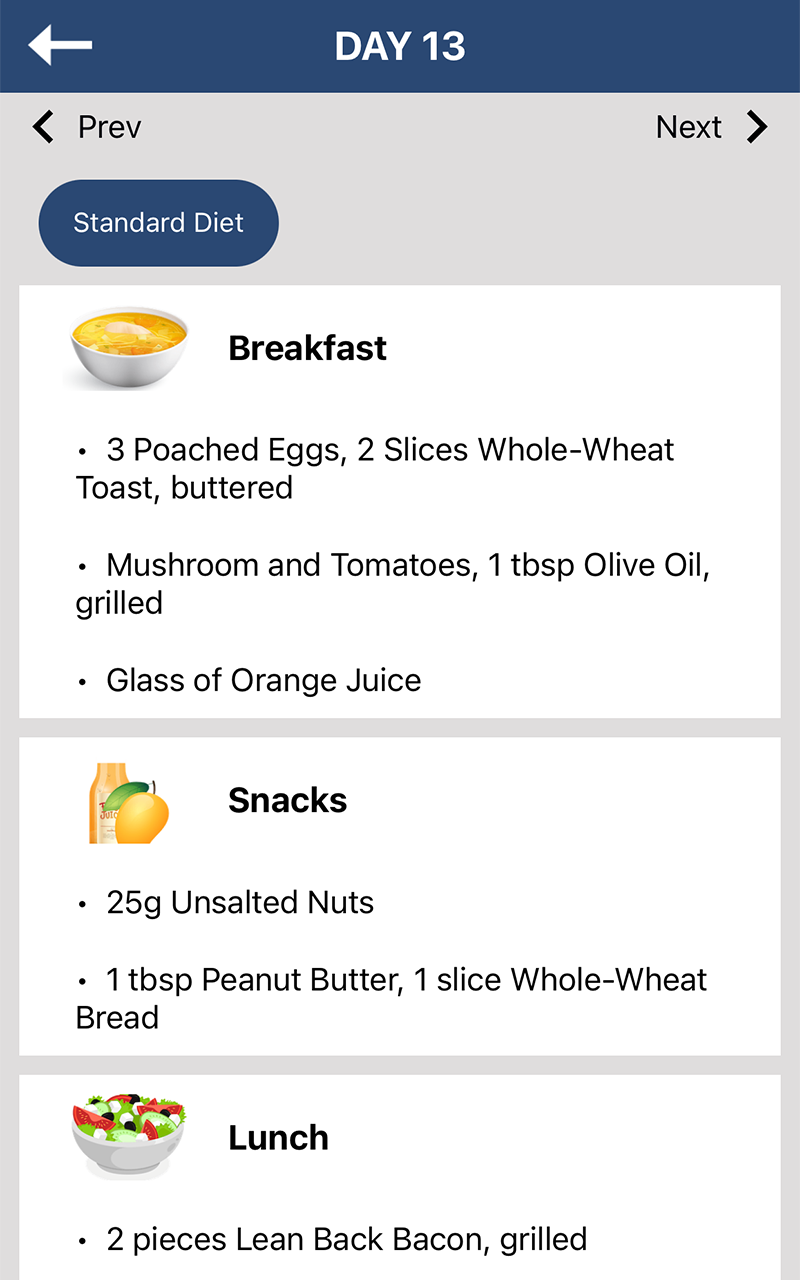Tap the 25g Unsalted Nuts entry
800x1280 pixels.
tap(240, 902)
